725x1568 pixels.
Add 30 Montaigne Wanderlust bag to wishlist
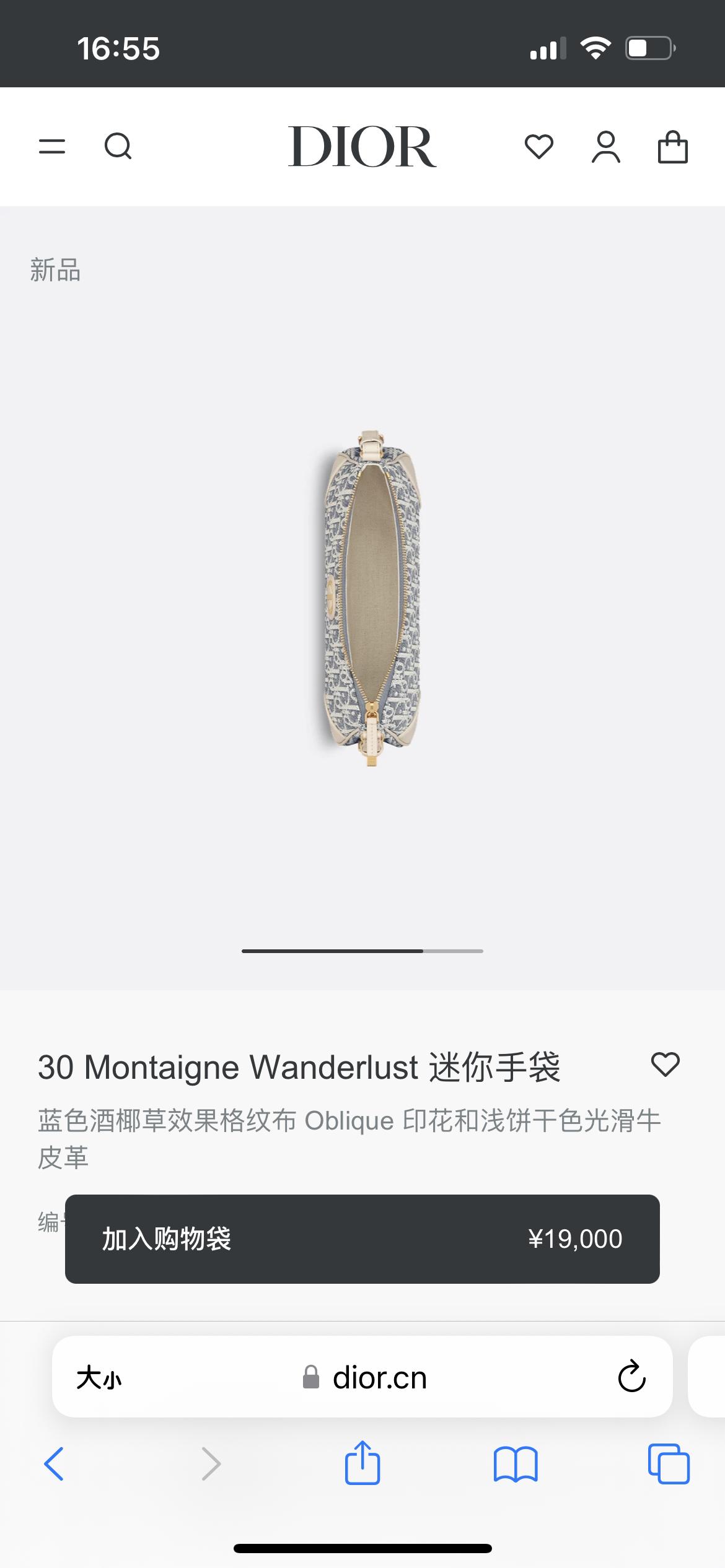pyautogui.click(x=665, y=1065)
